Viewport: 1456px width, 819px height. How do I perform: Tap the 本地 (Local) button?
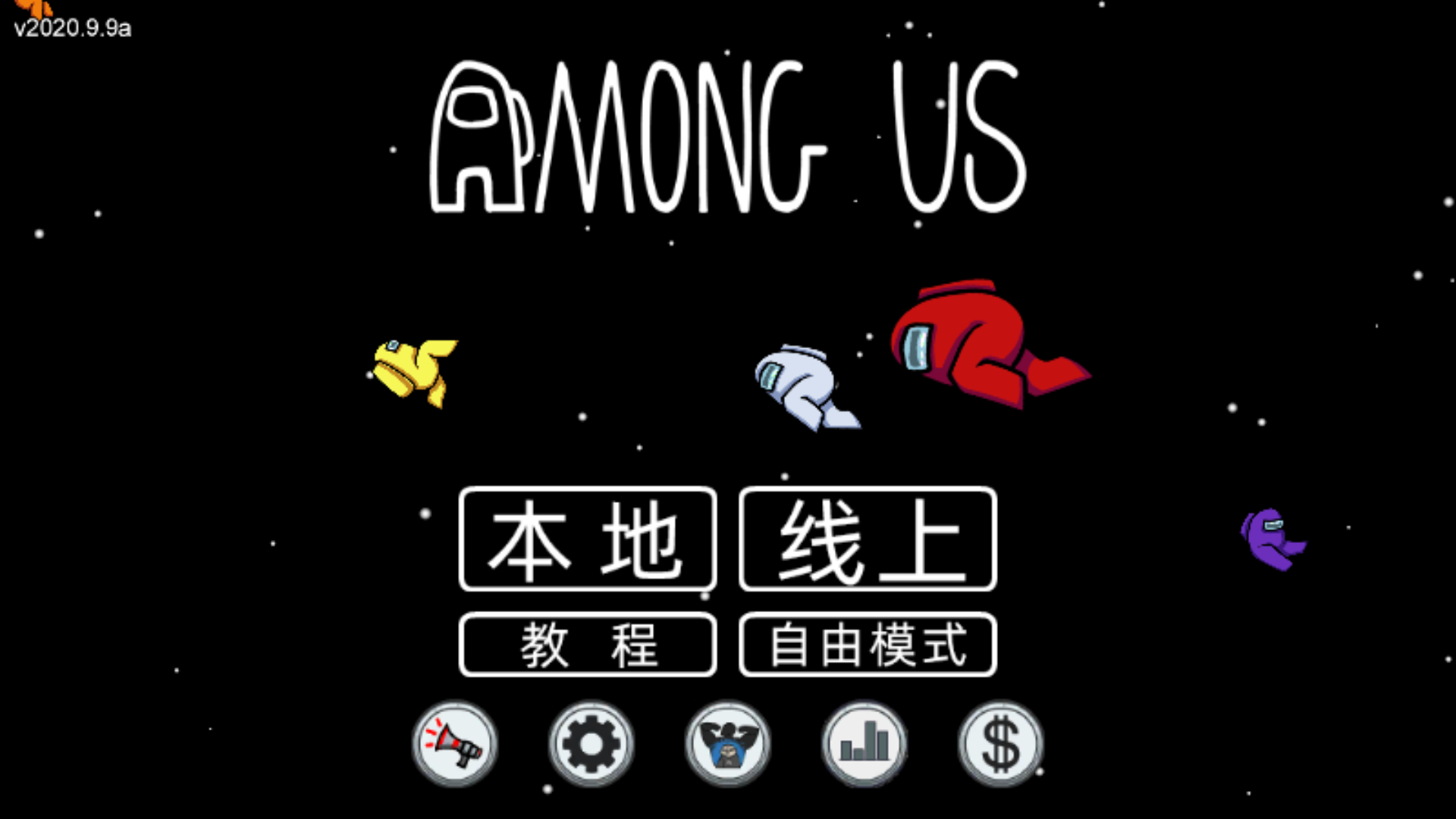(x=588, y=539)
